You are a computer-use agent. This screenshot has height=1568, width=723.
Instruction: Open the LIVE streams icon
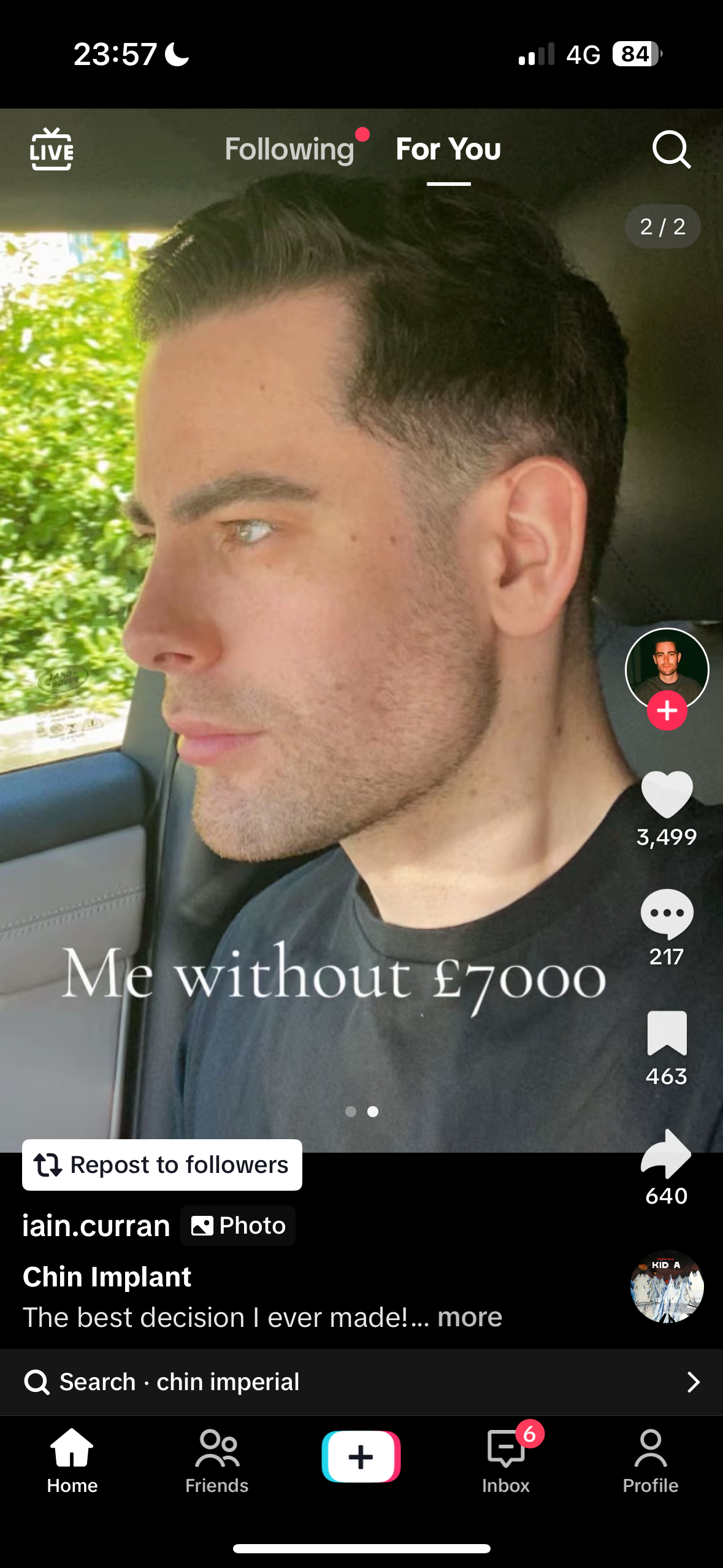pos(52,149)
